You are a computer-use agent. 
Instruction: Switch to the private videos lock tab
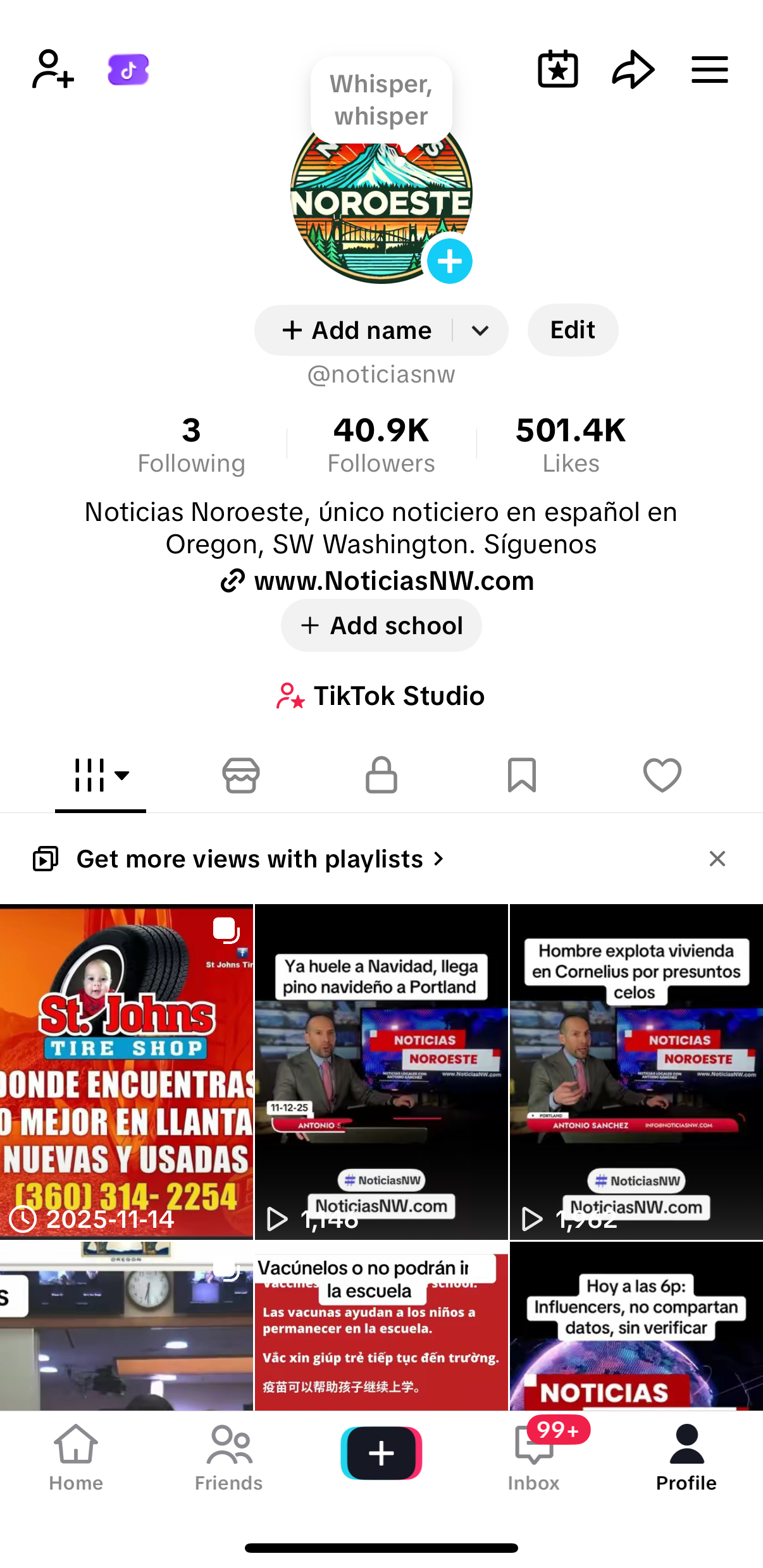coord(381,775)
